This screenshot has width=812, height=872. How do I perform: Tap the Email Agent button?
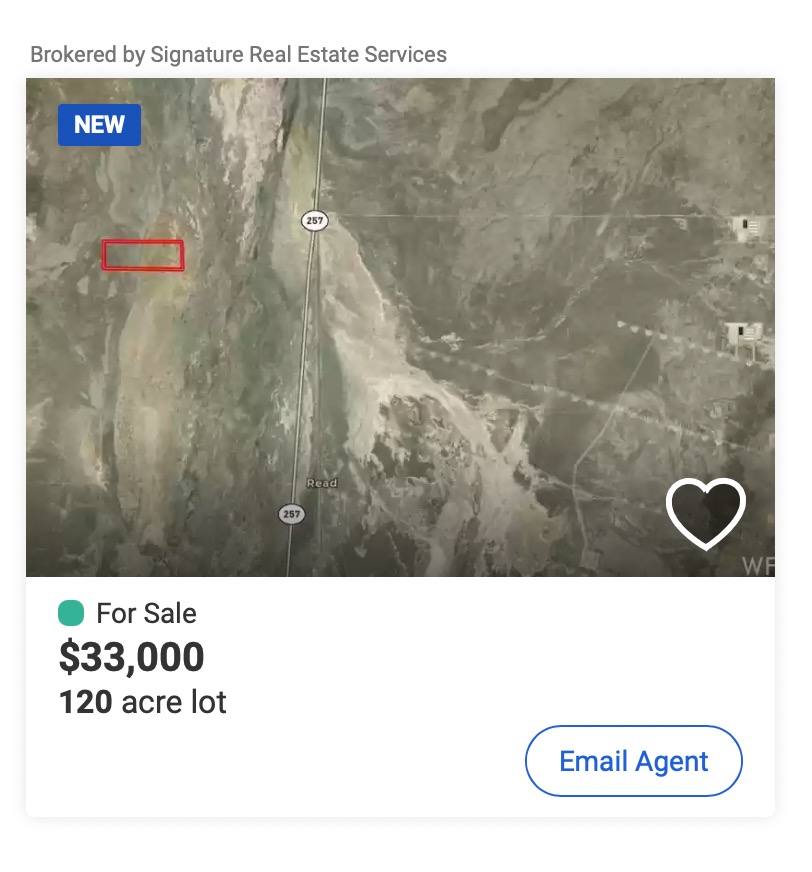pyautogui.click(x=633, y=761)
